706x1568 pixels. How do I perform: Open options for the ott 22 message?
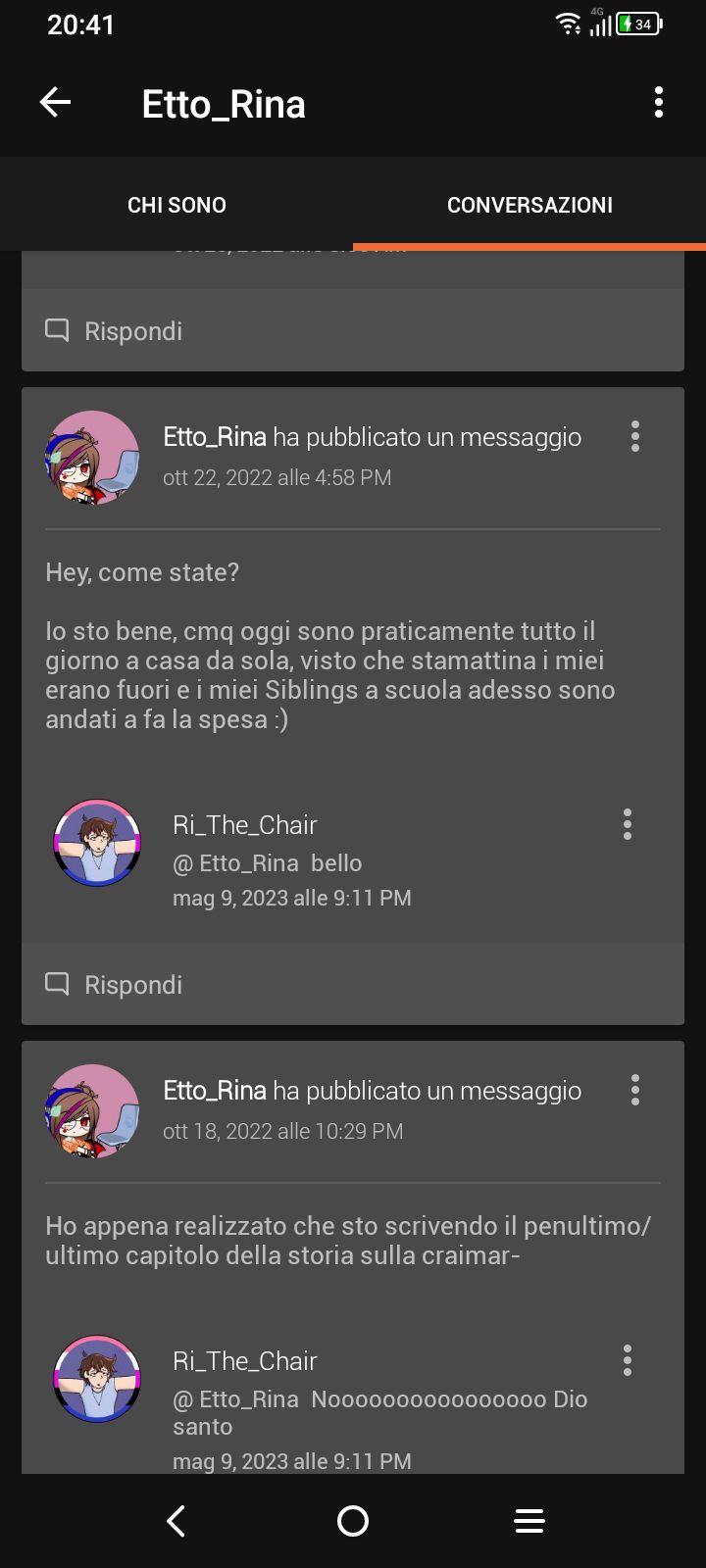coord(635,436)
